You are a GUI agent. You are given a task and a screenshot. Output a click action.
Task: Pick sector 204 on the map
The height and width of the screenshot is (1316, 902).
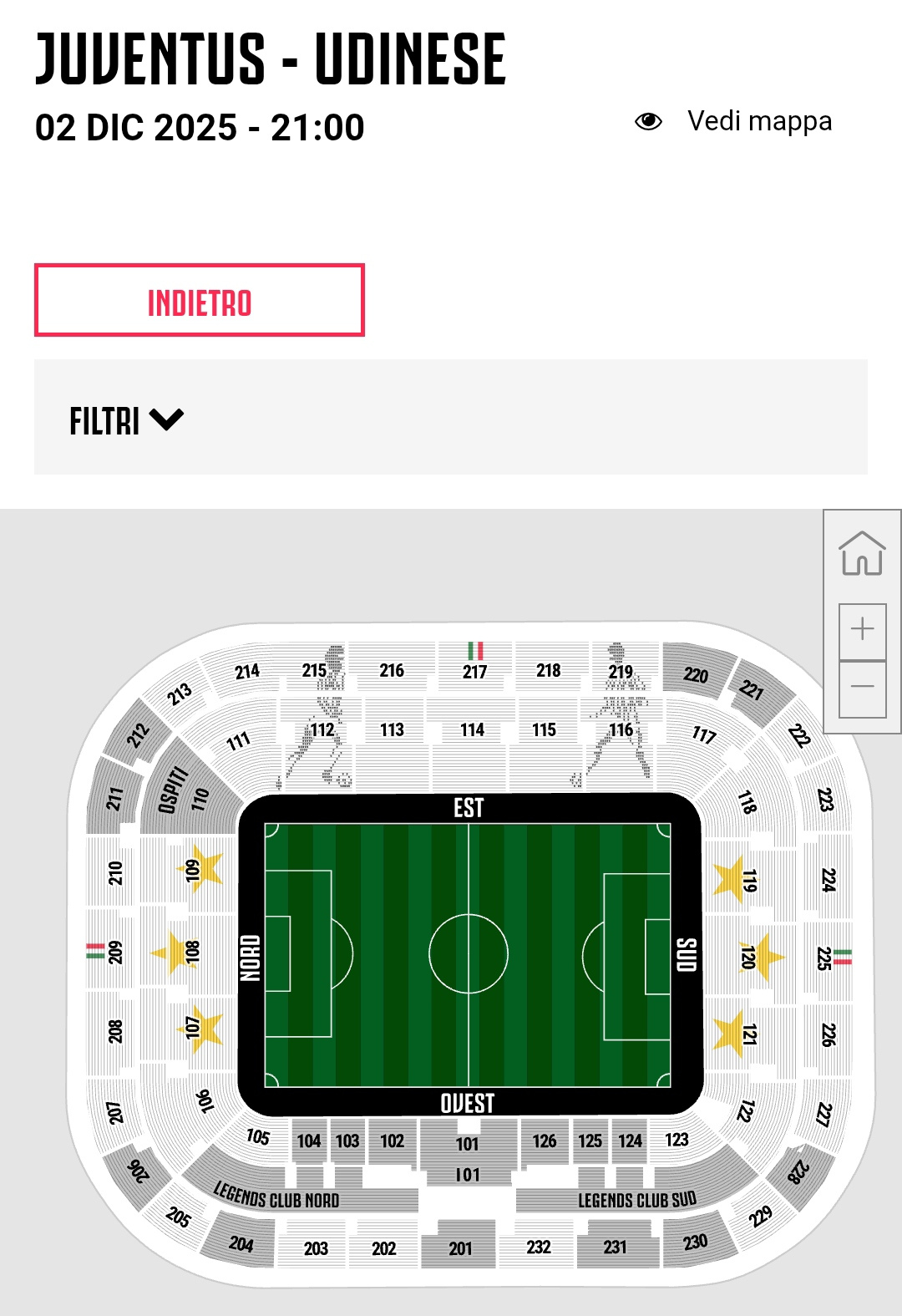click(241, 1243)
